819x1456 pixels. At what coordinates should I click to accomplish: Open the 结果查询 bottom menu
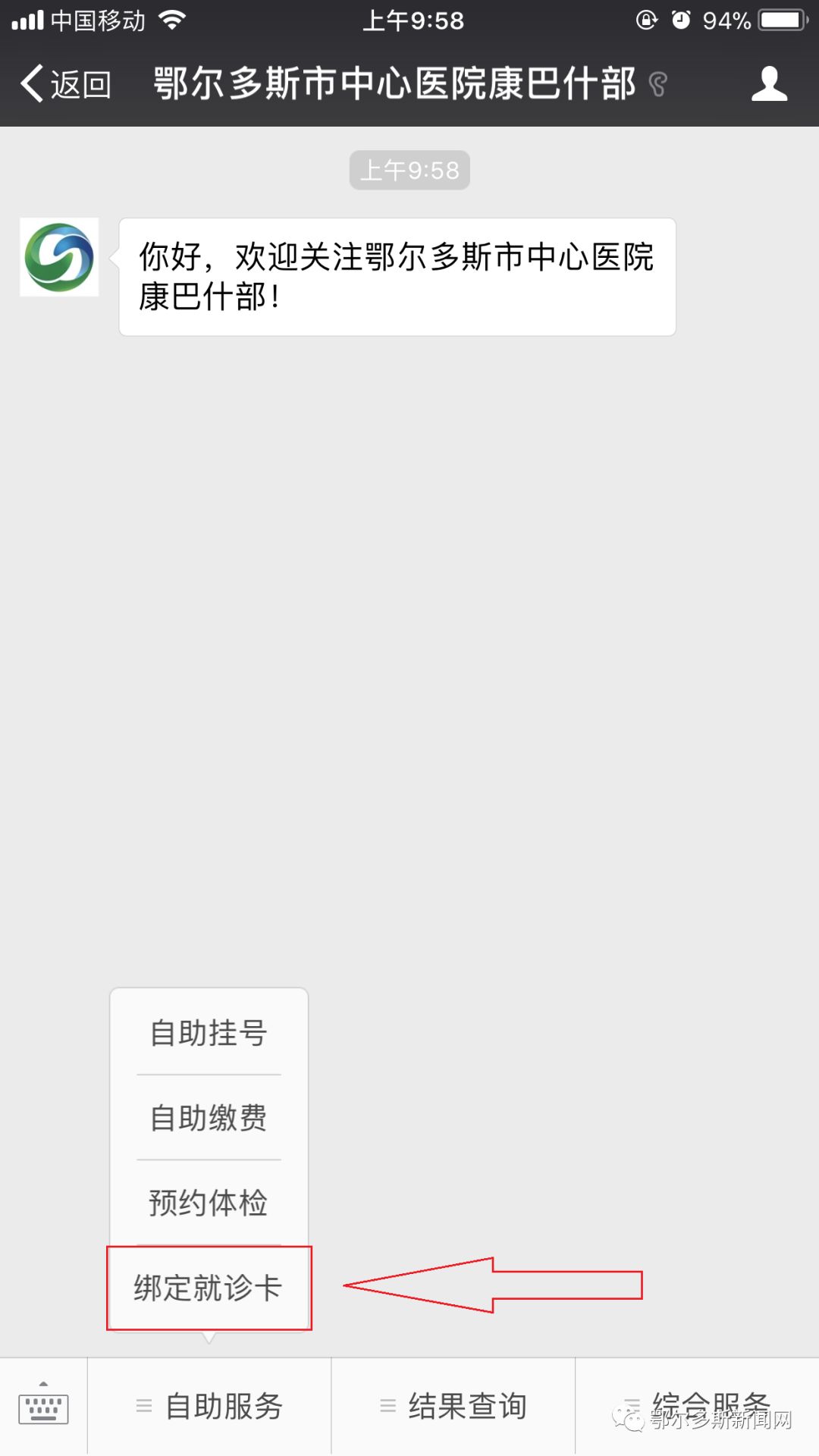(x=453, y=1406)
